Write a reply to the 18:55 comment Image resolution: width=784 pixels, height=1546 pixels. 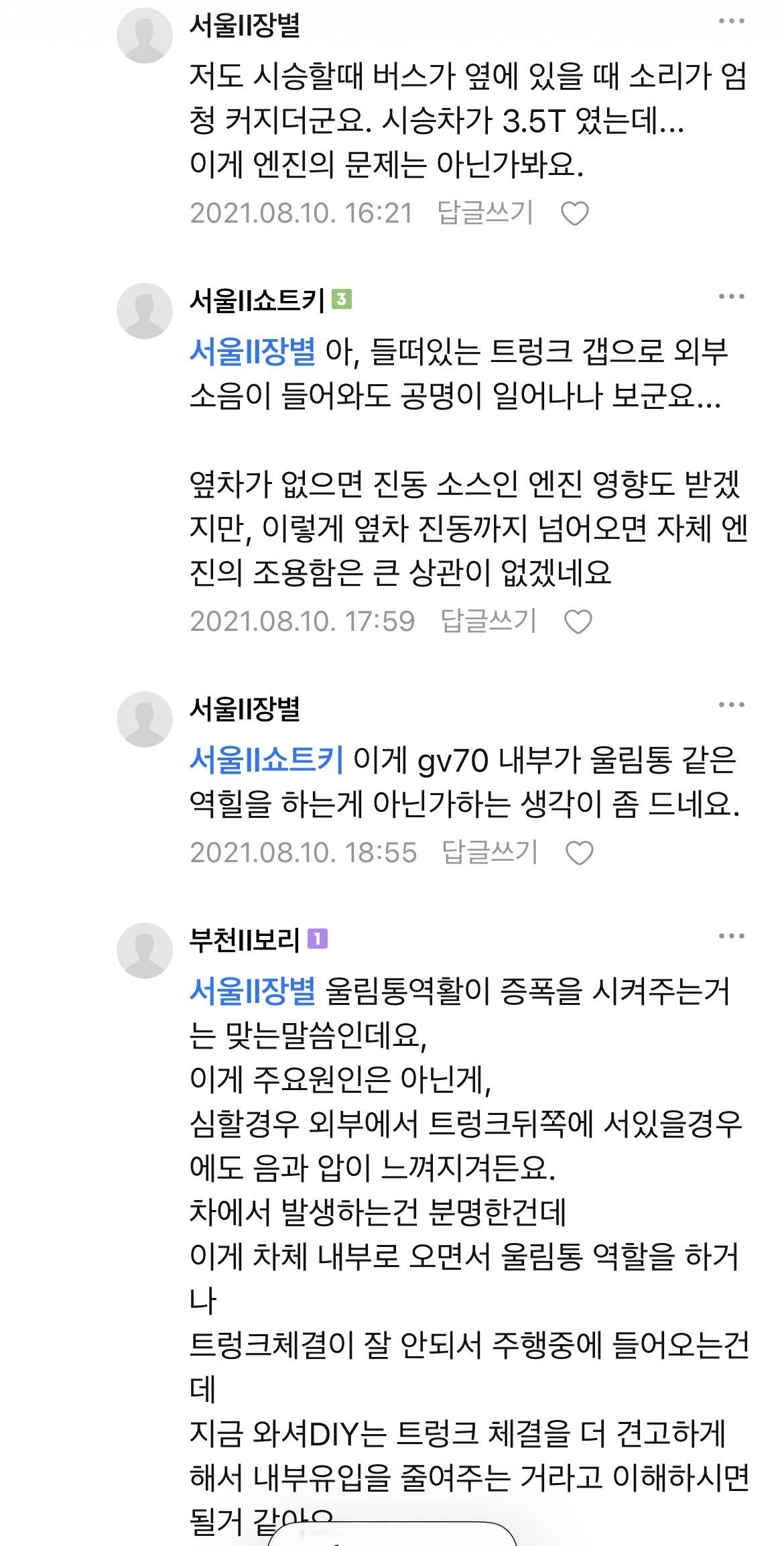[490, 852]
